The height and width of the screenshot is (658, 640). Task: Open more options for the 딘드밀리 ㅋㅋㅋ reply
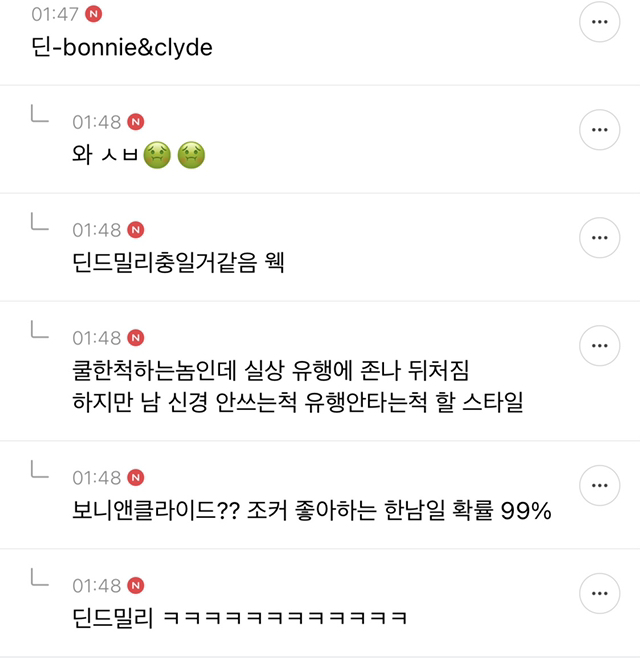[600, 593]
